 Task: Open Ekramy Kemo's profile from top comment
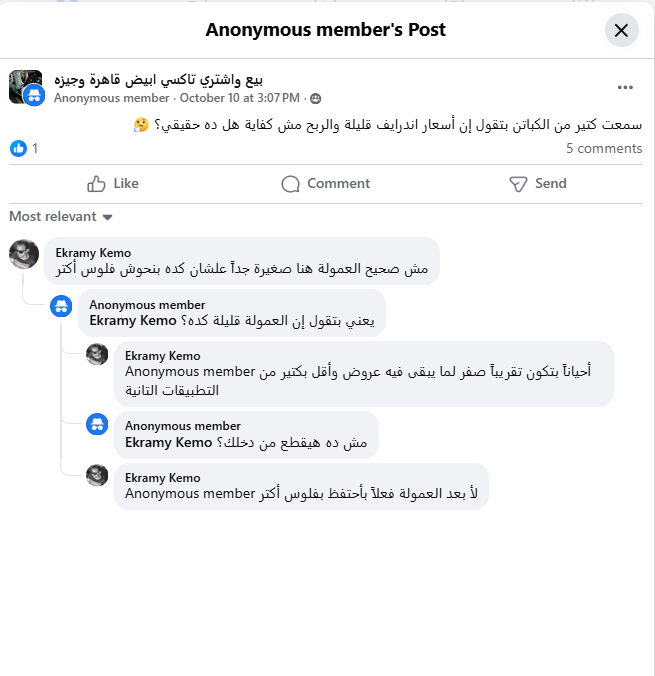(93, 253)
